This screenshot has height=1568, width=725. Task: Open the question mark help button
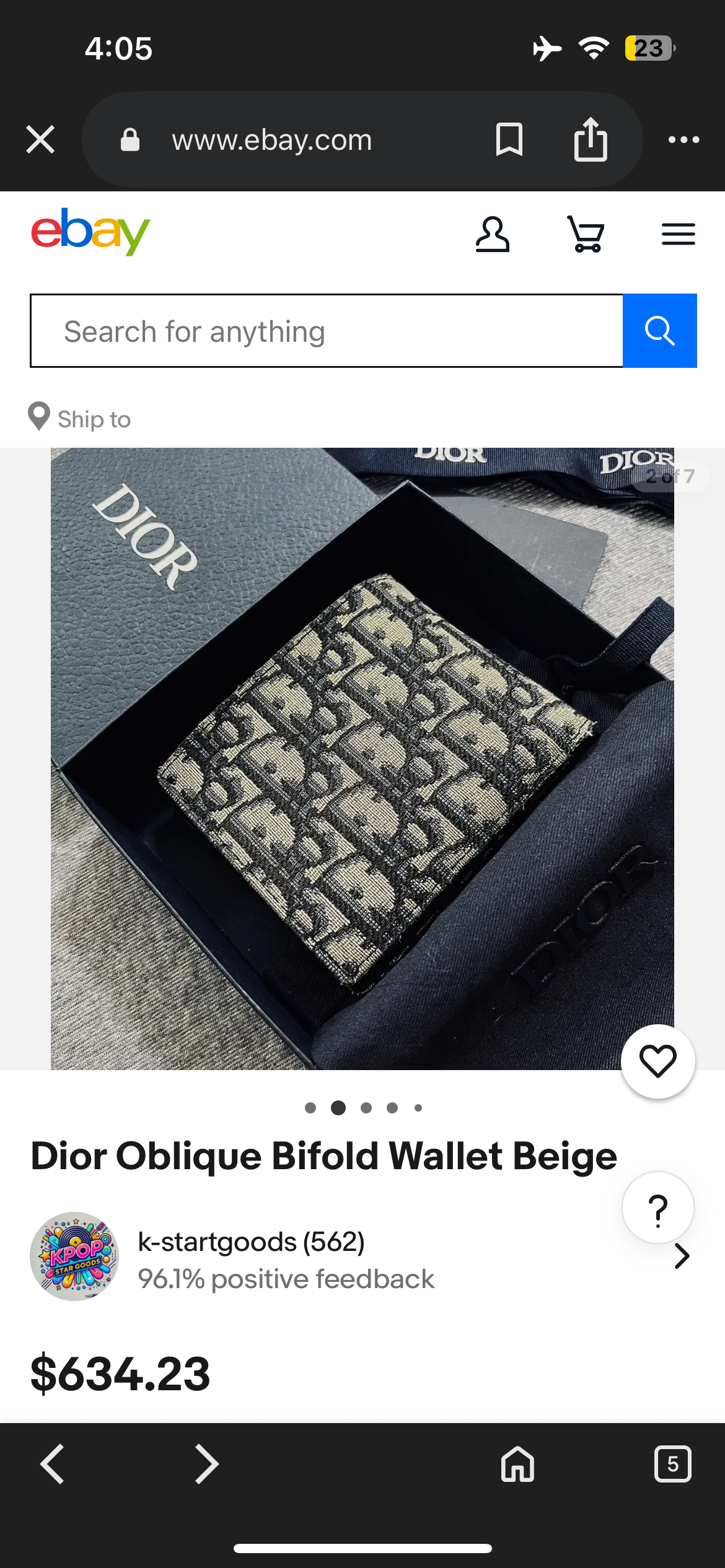point(657,1208)
